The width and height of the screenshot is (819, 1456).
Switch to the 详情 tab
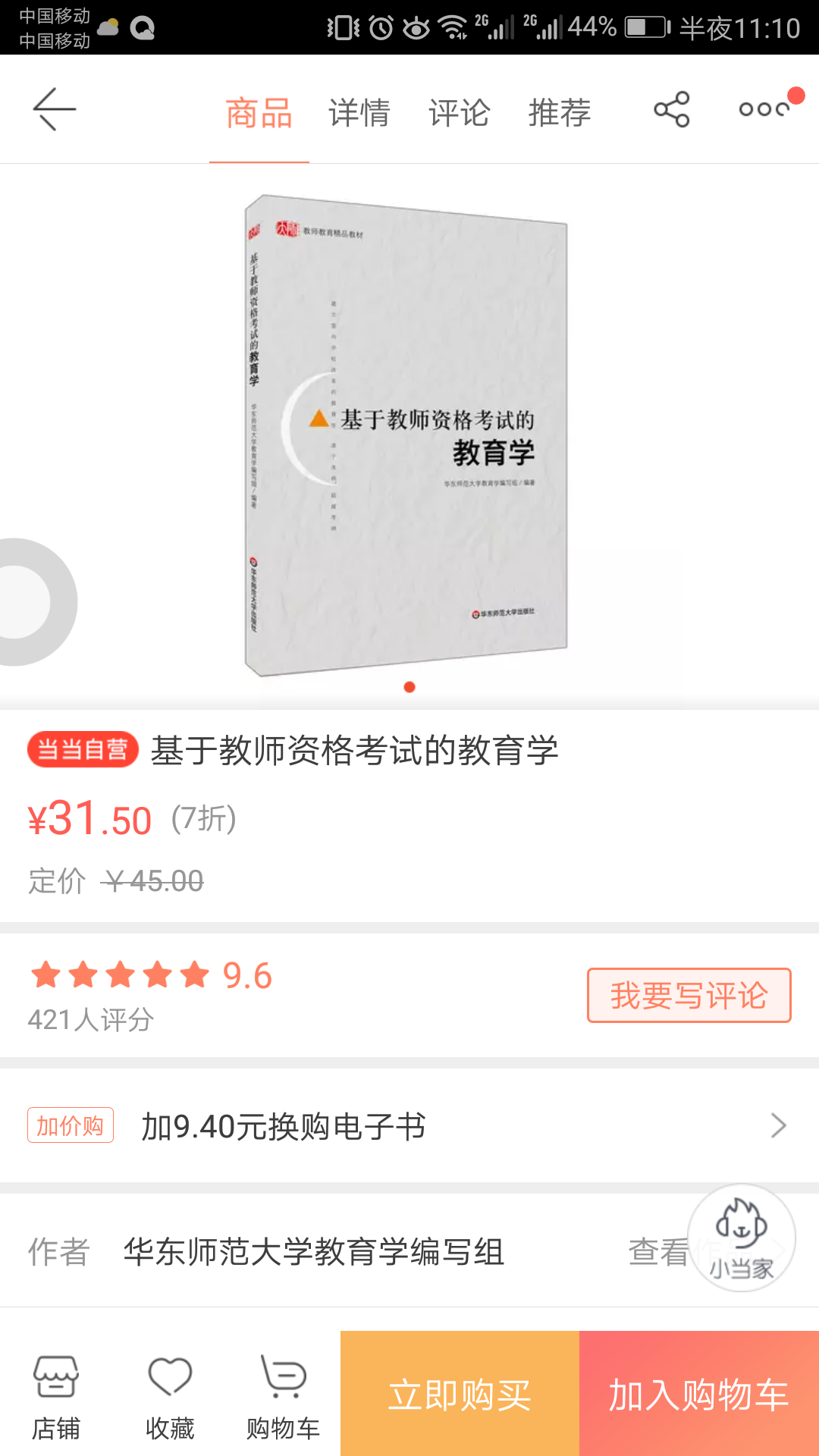pyautogui.click(x=359, y=112)
